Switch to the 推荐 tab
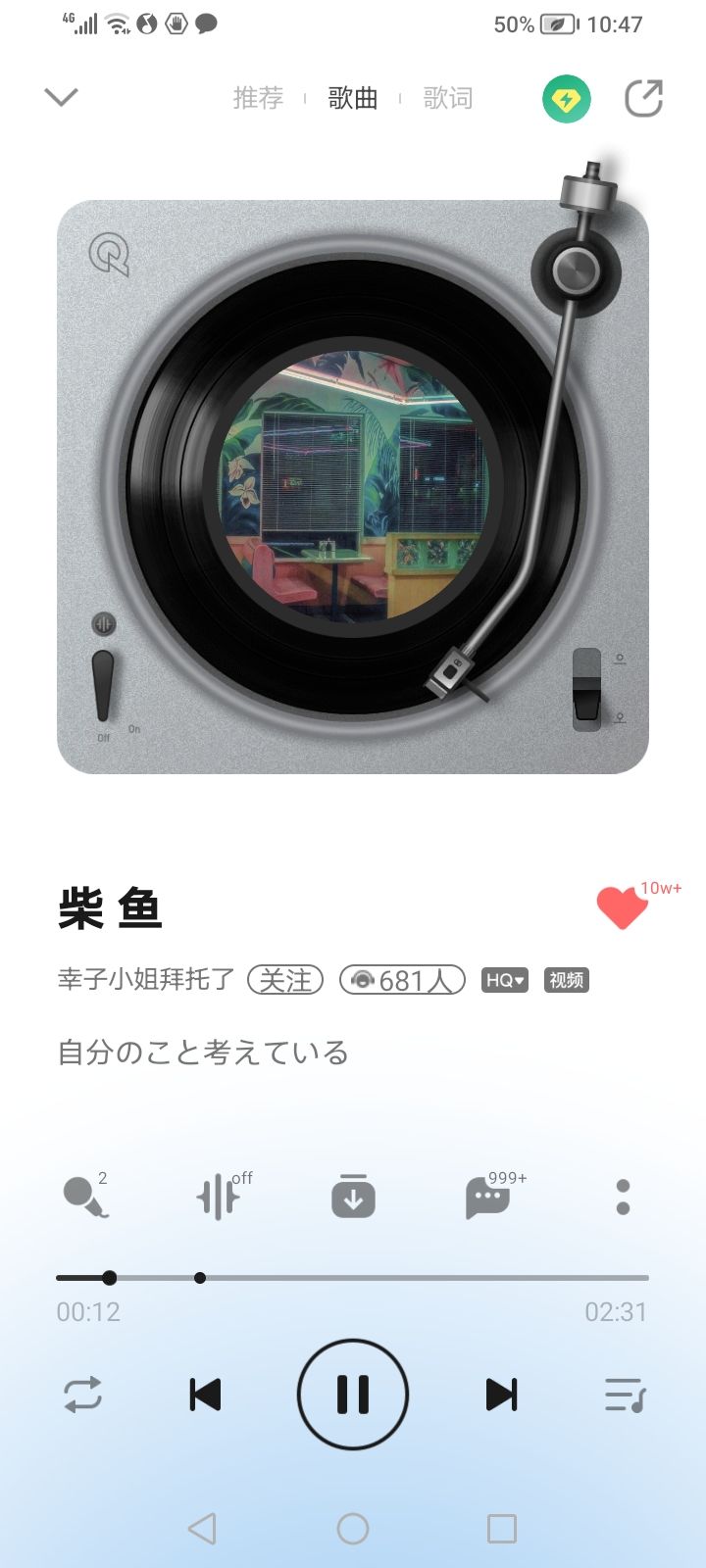Image resolution: width=706 pixels, height=1568 pixels. (x=258, y=98)
